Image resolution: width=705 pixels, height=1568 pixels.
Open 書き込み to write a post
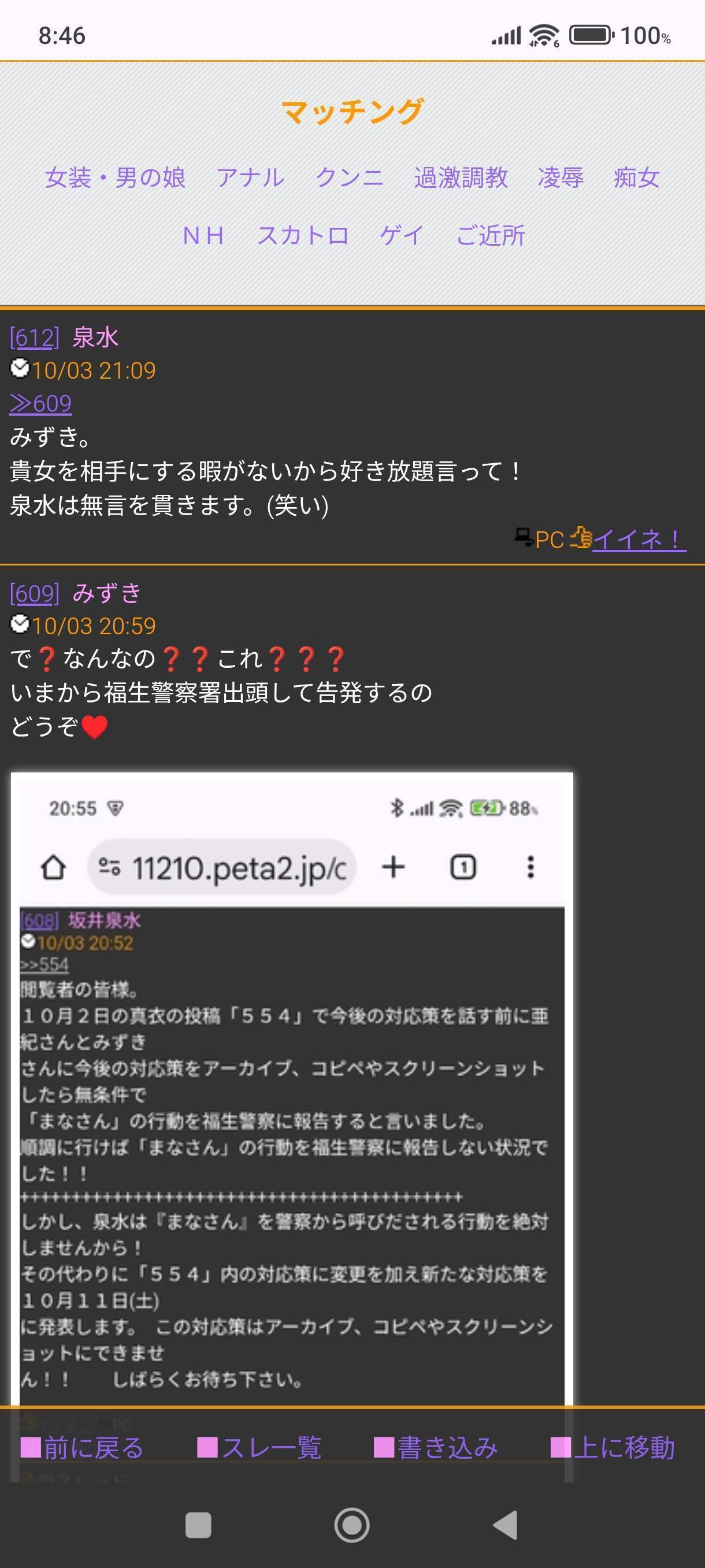tap(436, 1448)
